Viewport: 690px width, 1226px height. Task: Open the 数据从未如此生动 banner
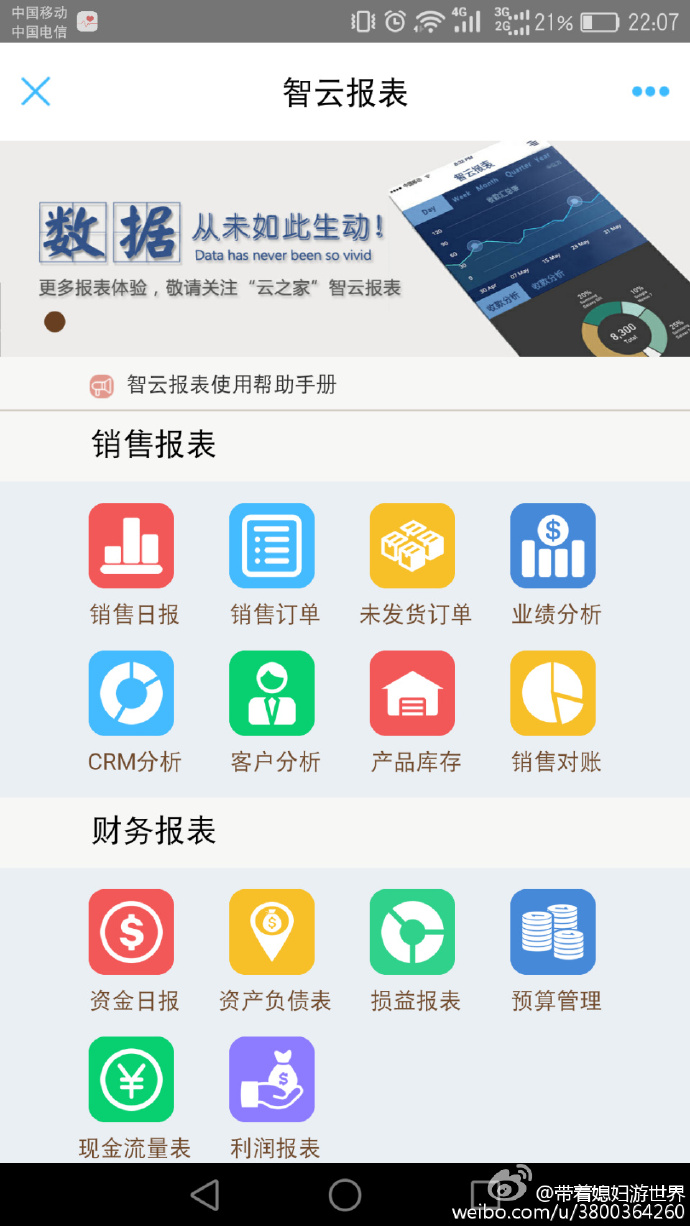(344, 248)
